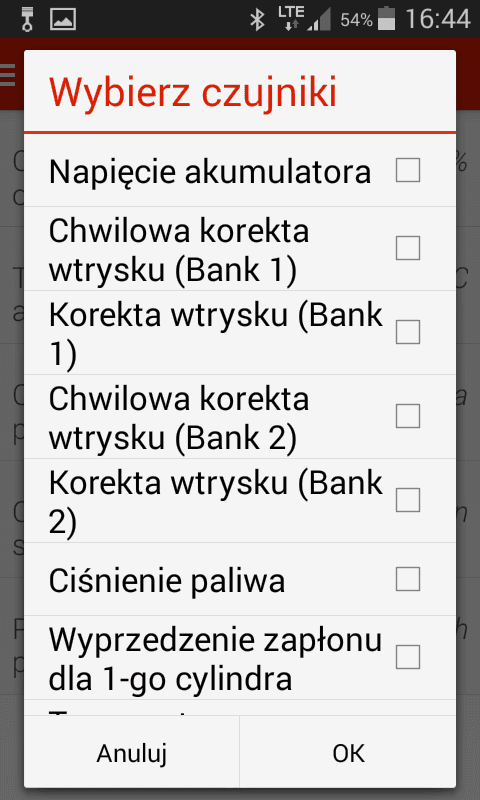Mark Korekta wtrysku (Bank 2) checkbox
Viewport: 480px width, 800px height.
click(408, 501)
